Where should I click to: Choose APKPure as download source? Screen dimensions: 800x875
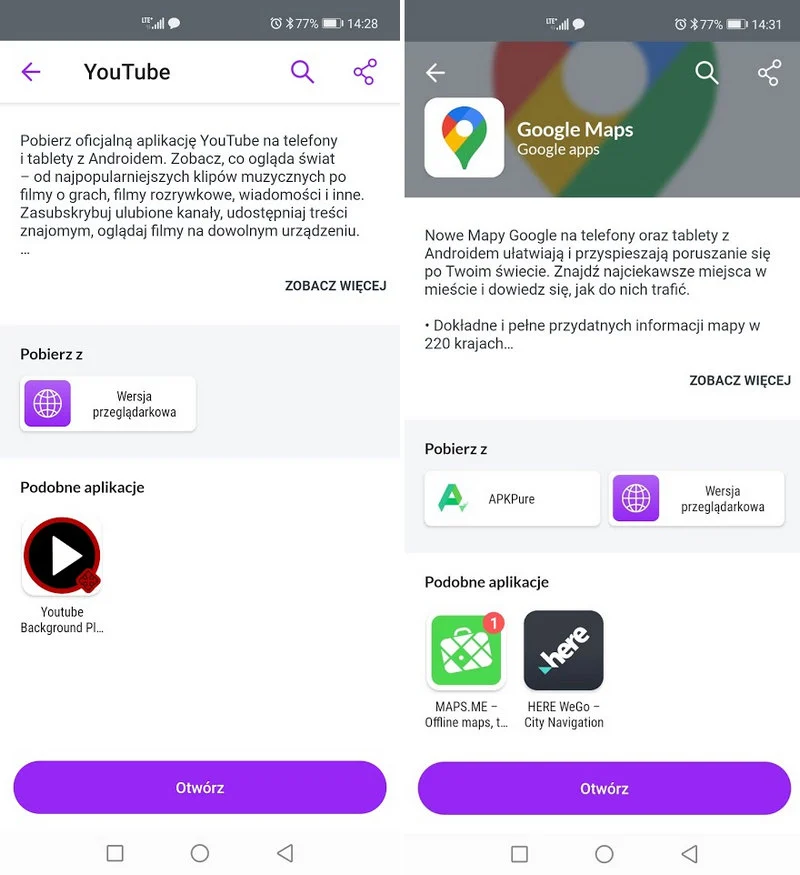512,499
